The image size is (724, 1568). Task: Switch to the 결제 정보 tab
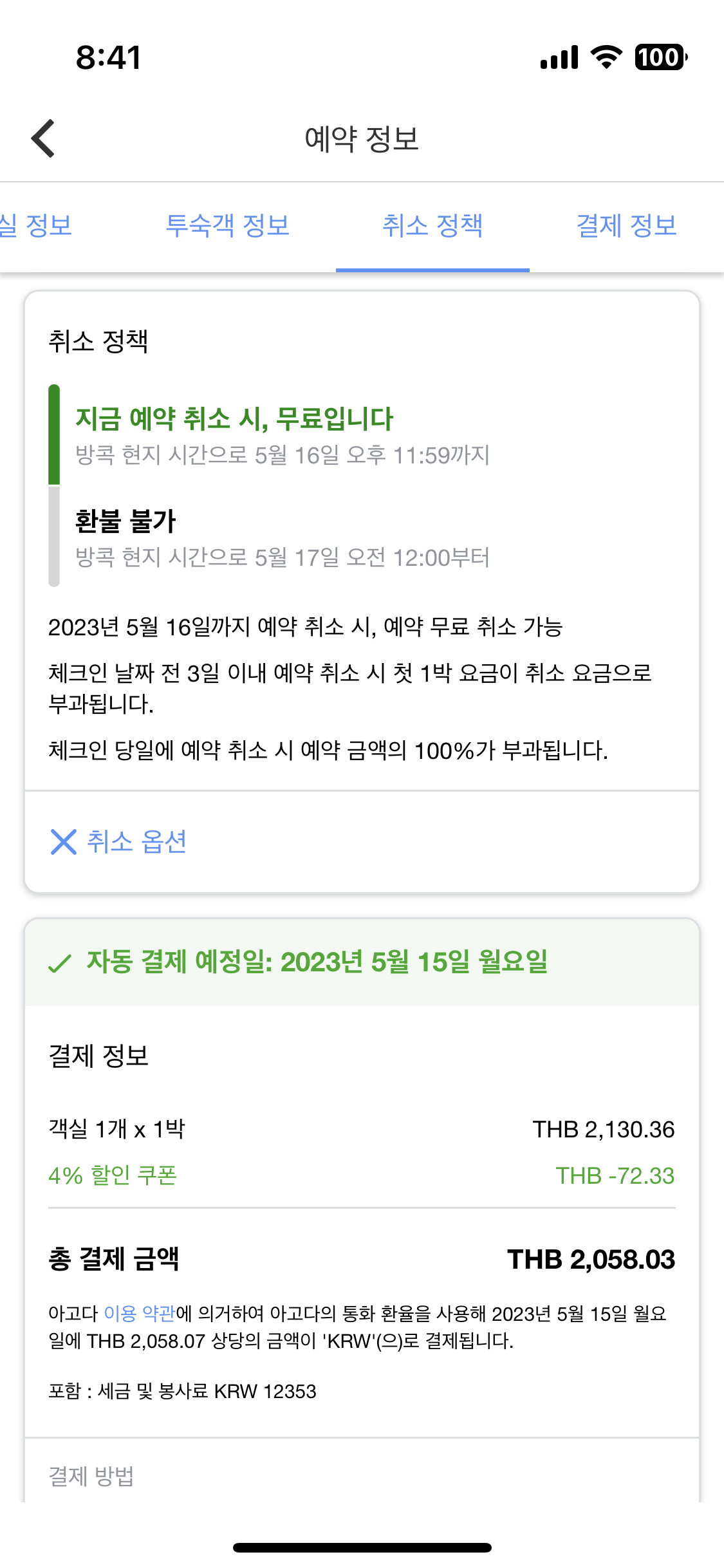pyautogui.click(x=626, y=226)
